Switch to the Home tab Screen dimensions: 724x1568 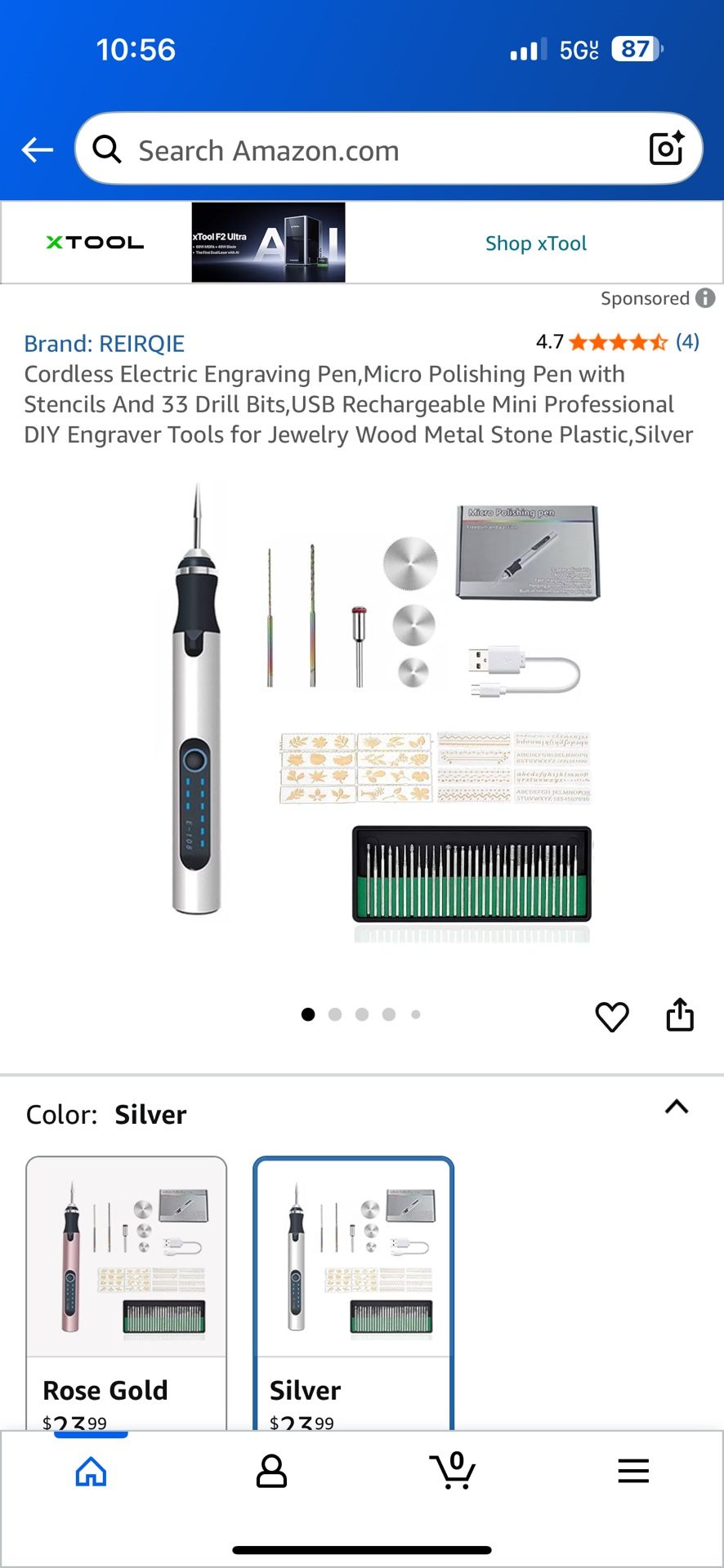click(91, 1472)
